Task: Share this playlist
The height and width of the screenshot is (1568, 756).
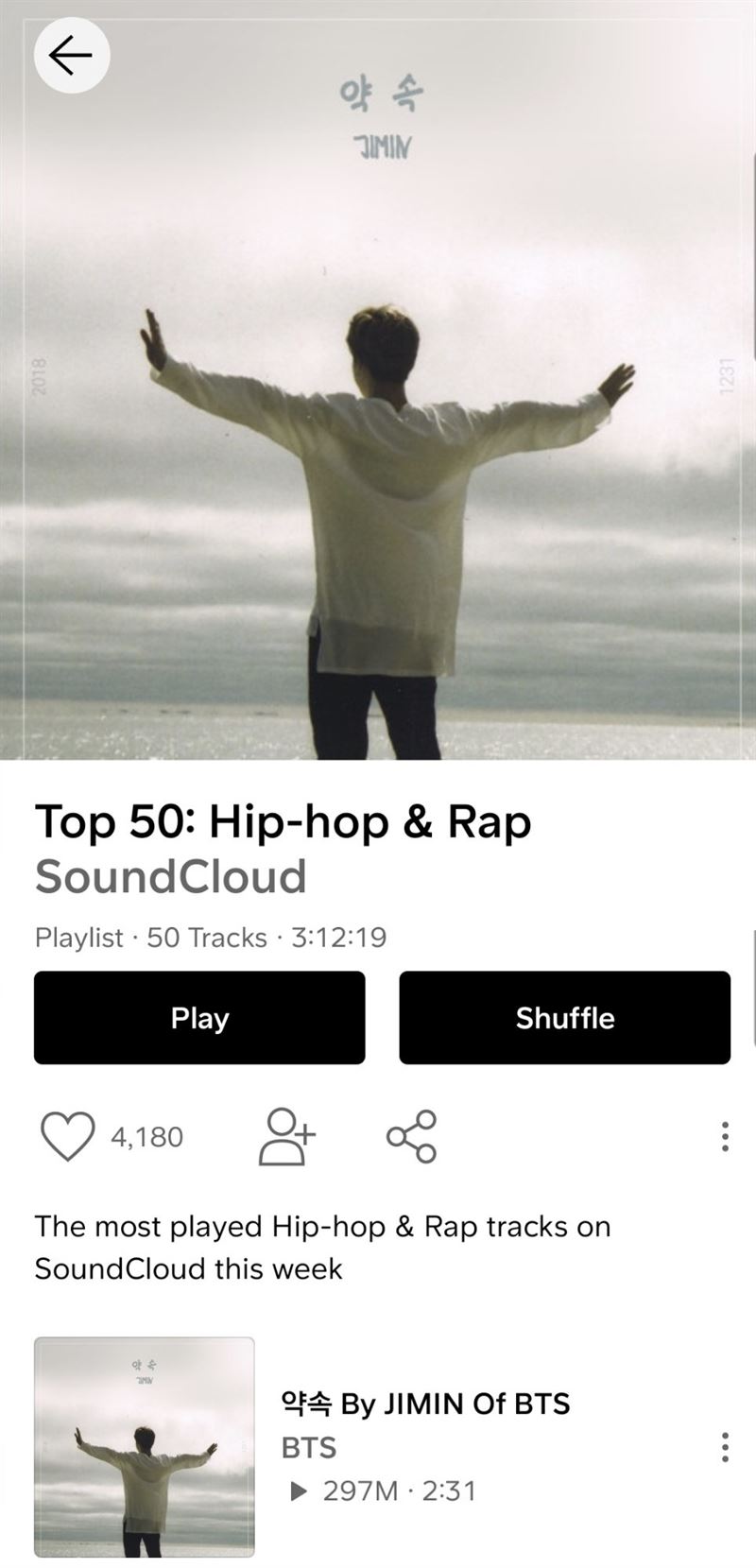Action: [x=411, y=1136]
